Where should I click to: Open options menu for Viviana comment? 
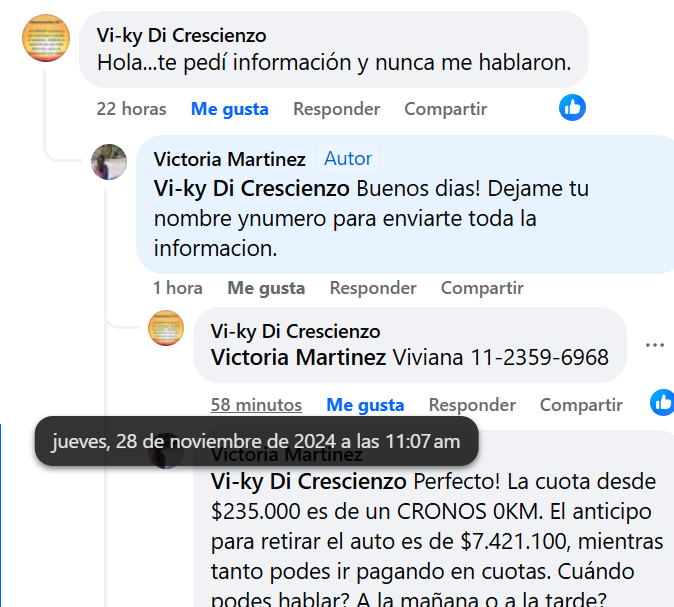pyautogui.click(x=655, y=345)
